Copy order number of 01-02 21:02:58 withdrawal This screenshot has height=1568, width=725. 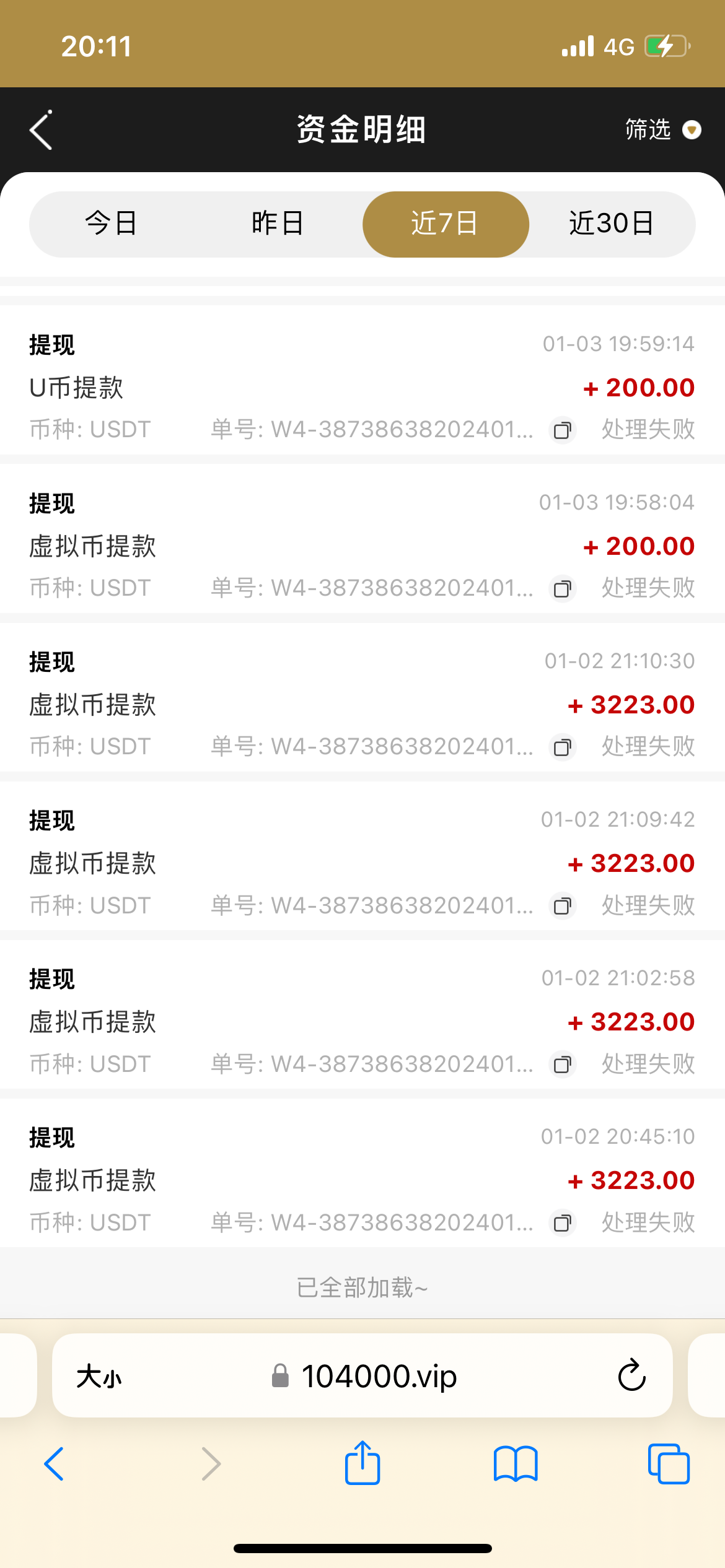(563, 1065)
